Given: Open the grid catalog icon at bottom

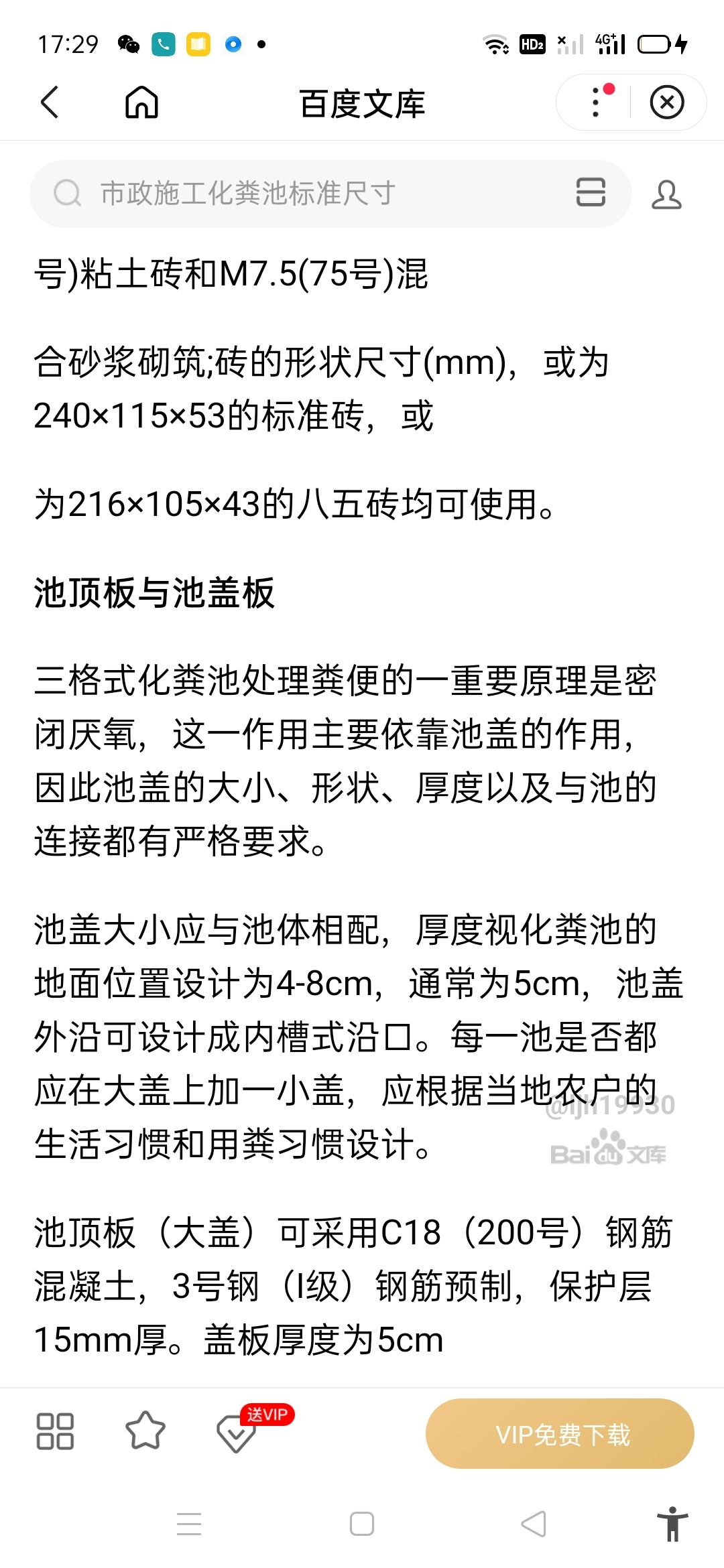Looking at the screenshot, I should coord(55,1431).
